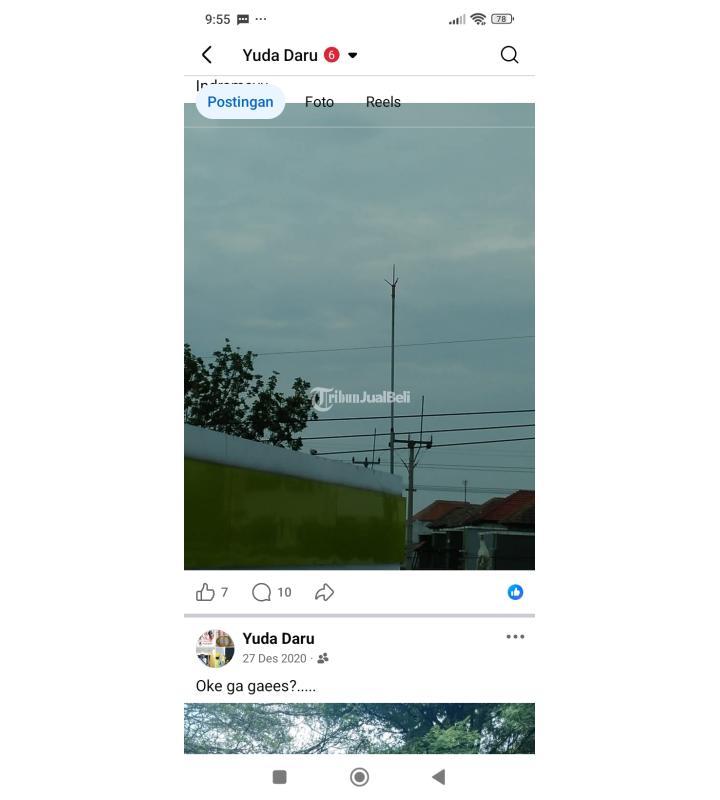Switch to the Foto tab
The width and height of the screenshot is (720, 800).
[319, 102]
